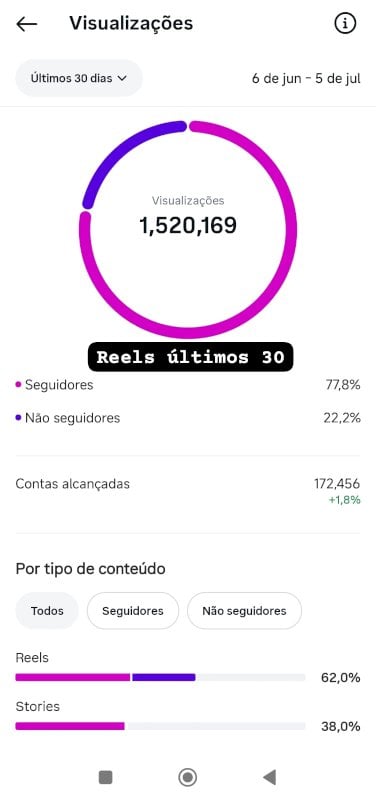Open recent apps with the square button
This screenshot has width=376, height=800.
pyautogui.click(x=106, y=777)
